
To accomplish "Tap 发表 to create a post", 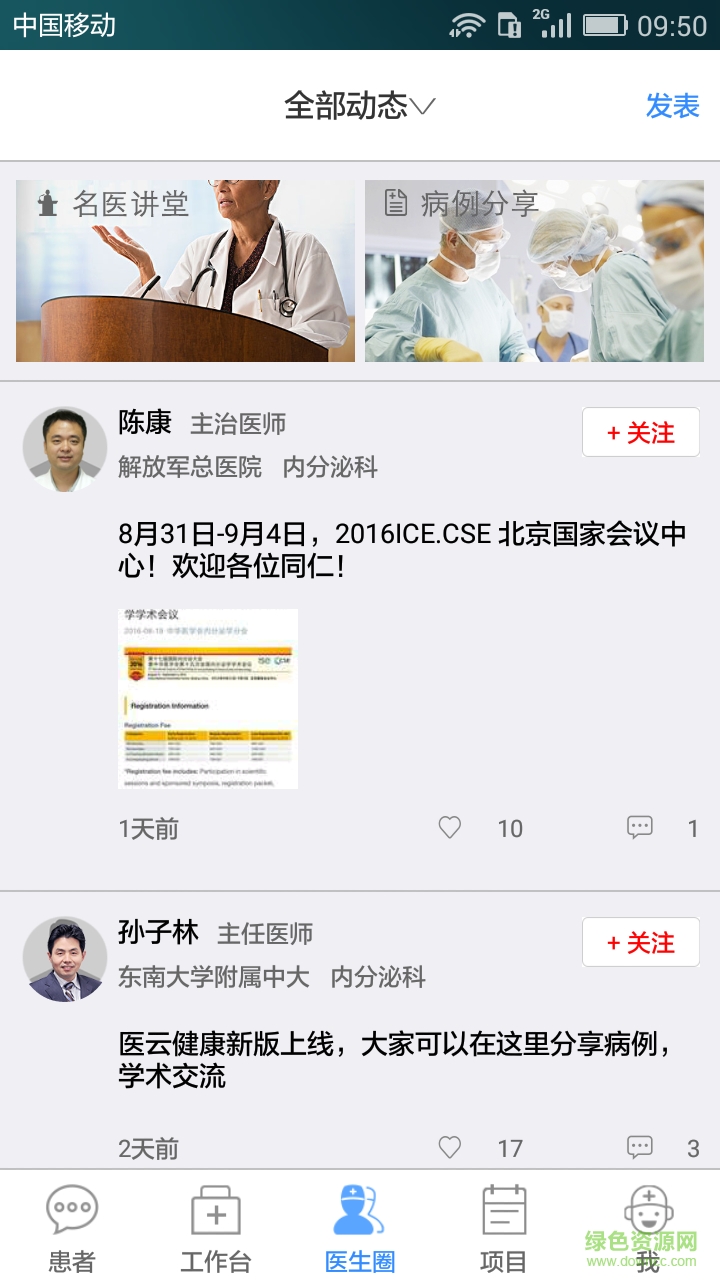I will pyautogui.click(x=672, y=106).
